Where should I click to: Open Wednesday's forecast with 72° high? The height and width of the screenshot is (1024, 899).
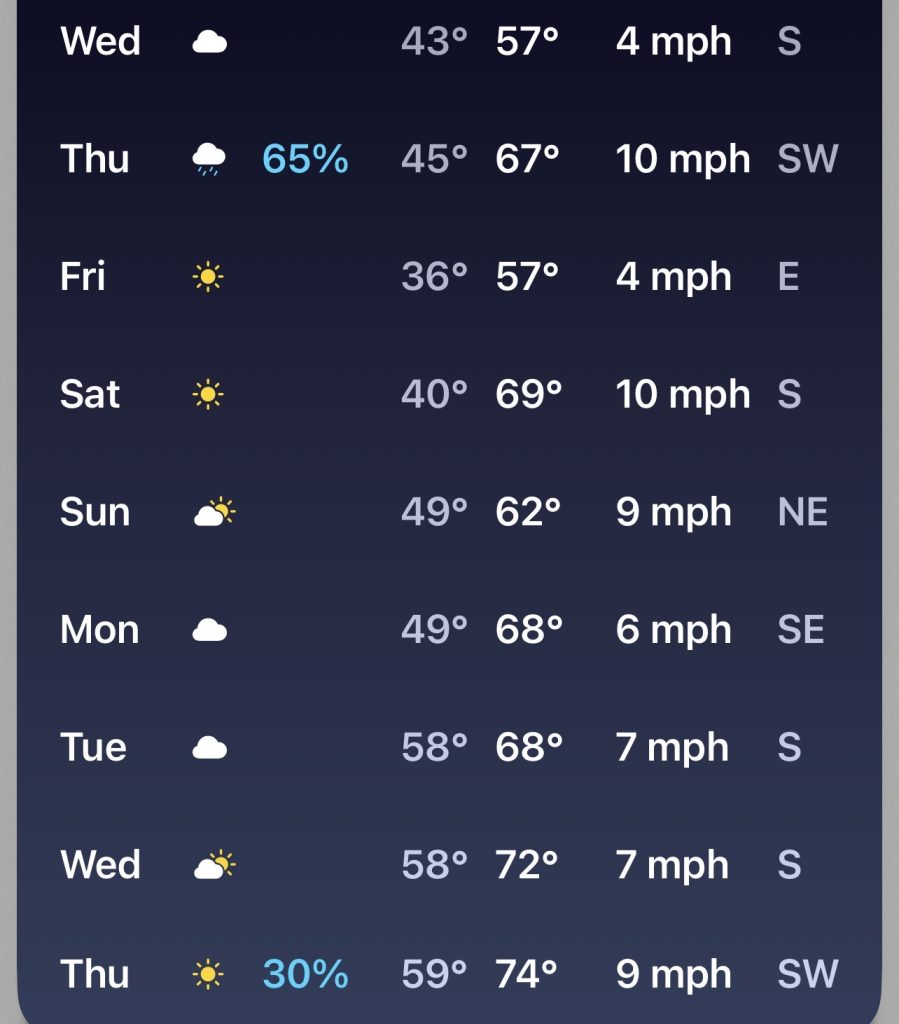pos(449,865)
